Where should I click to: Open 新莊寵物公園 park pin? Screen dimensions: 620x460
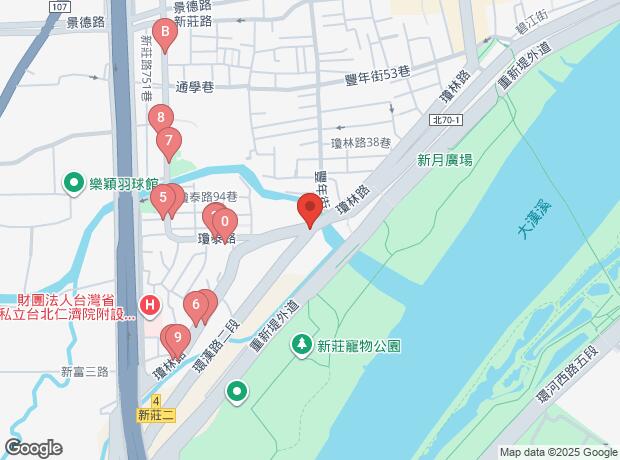301,346
